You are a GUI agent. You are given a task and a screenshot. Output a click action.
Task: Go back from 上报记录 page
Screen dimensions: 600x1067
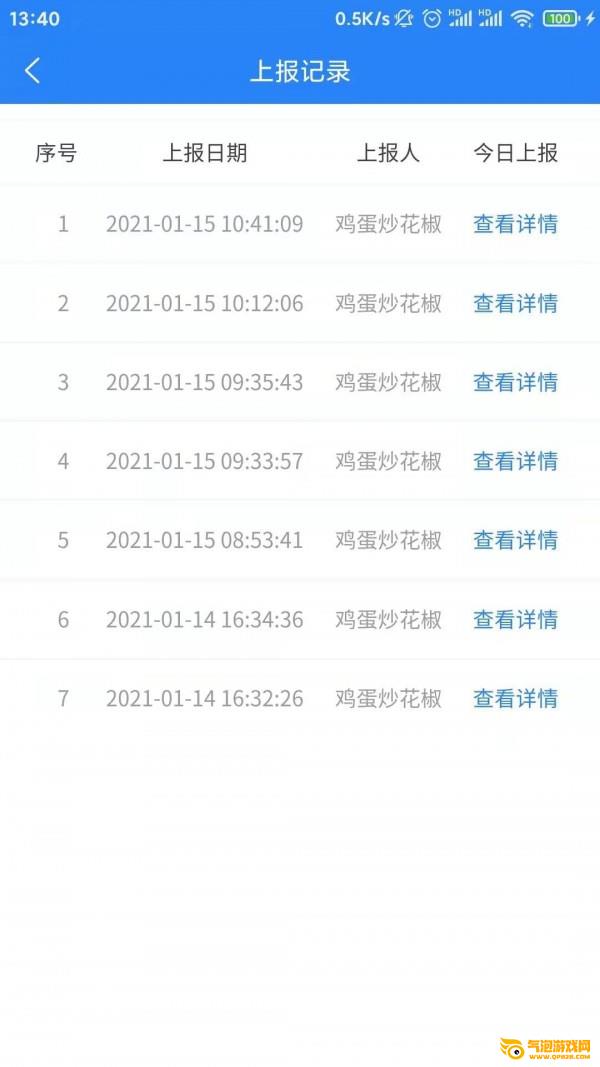click(x=33, y=71)
